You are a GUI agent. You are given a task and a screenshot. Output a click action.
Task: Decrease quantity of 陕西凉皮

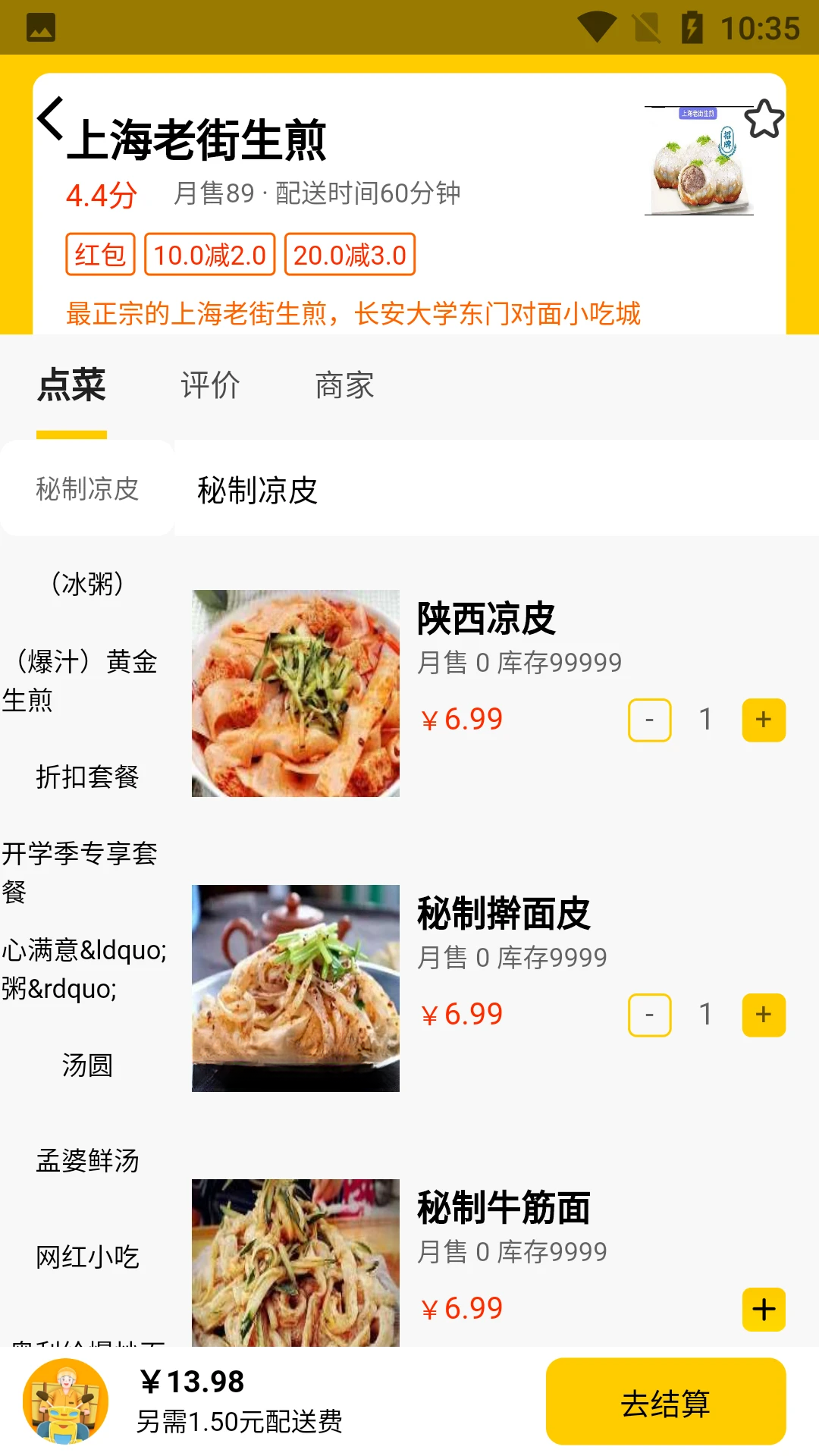(650, 720)
